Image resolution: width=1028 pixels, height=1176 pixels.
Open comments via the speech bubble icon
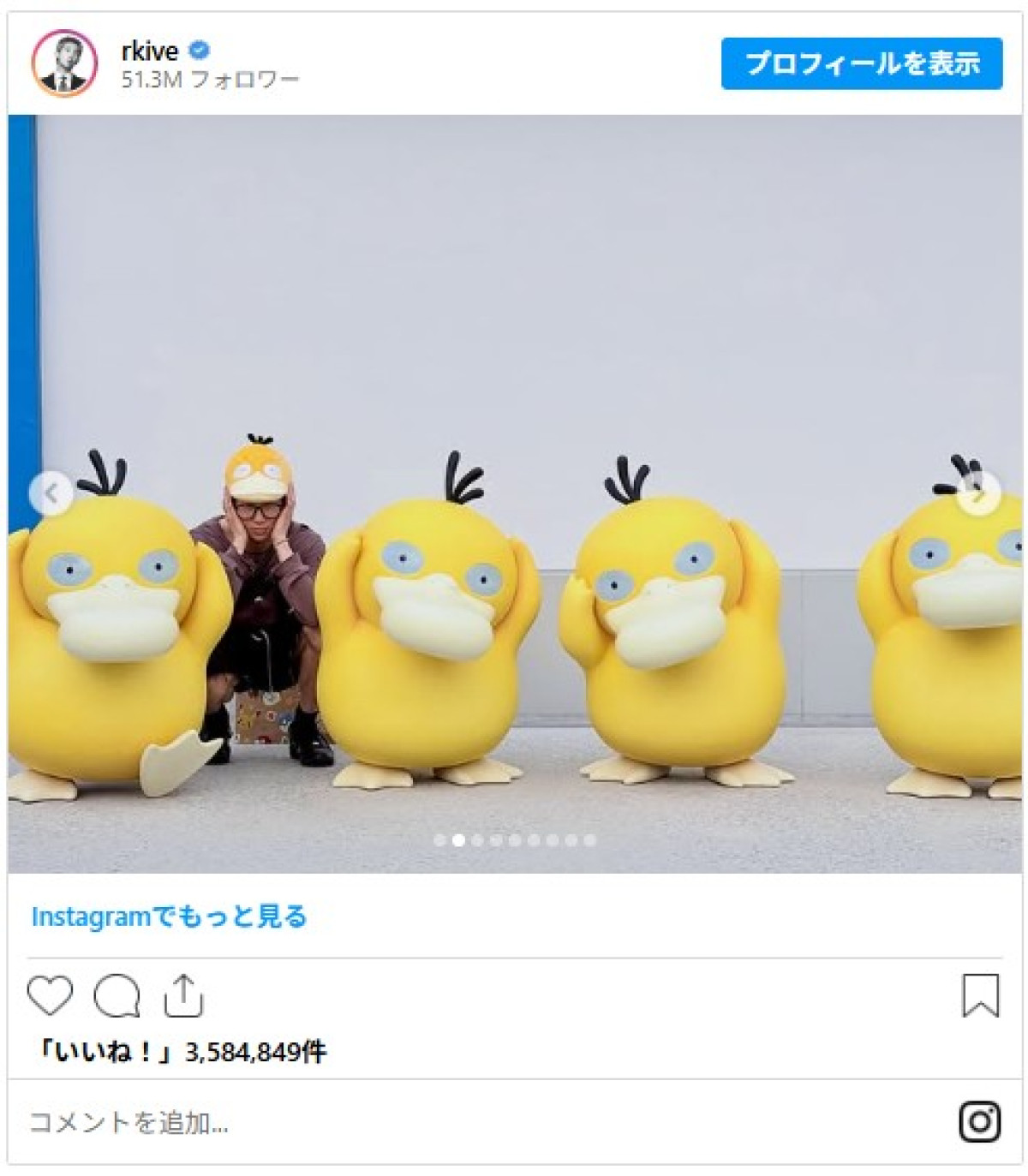coord(117,995)
